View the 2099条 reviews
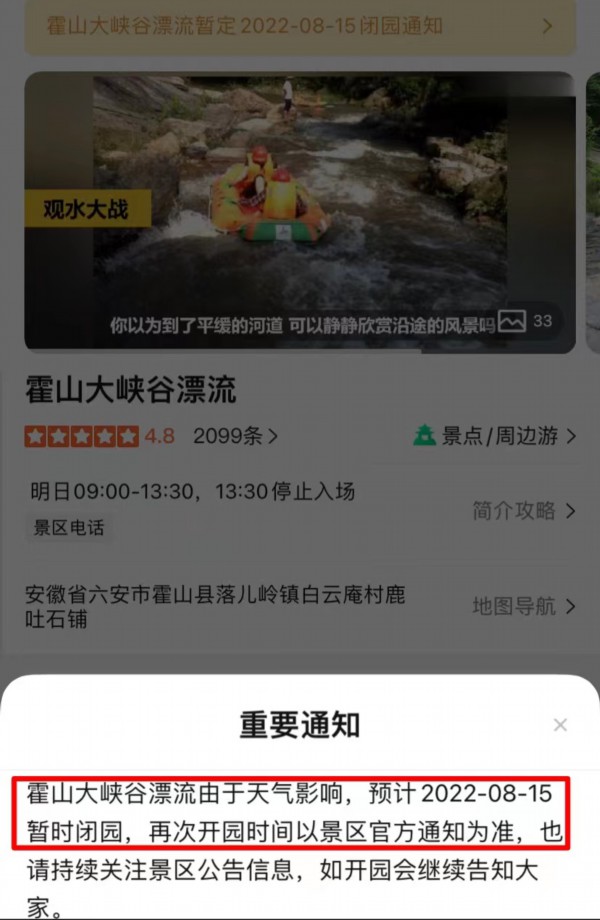The image size is (600, 920). pos(235,436)
